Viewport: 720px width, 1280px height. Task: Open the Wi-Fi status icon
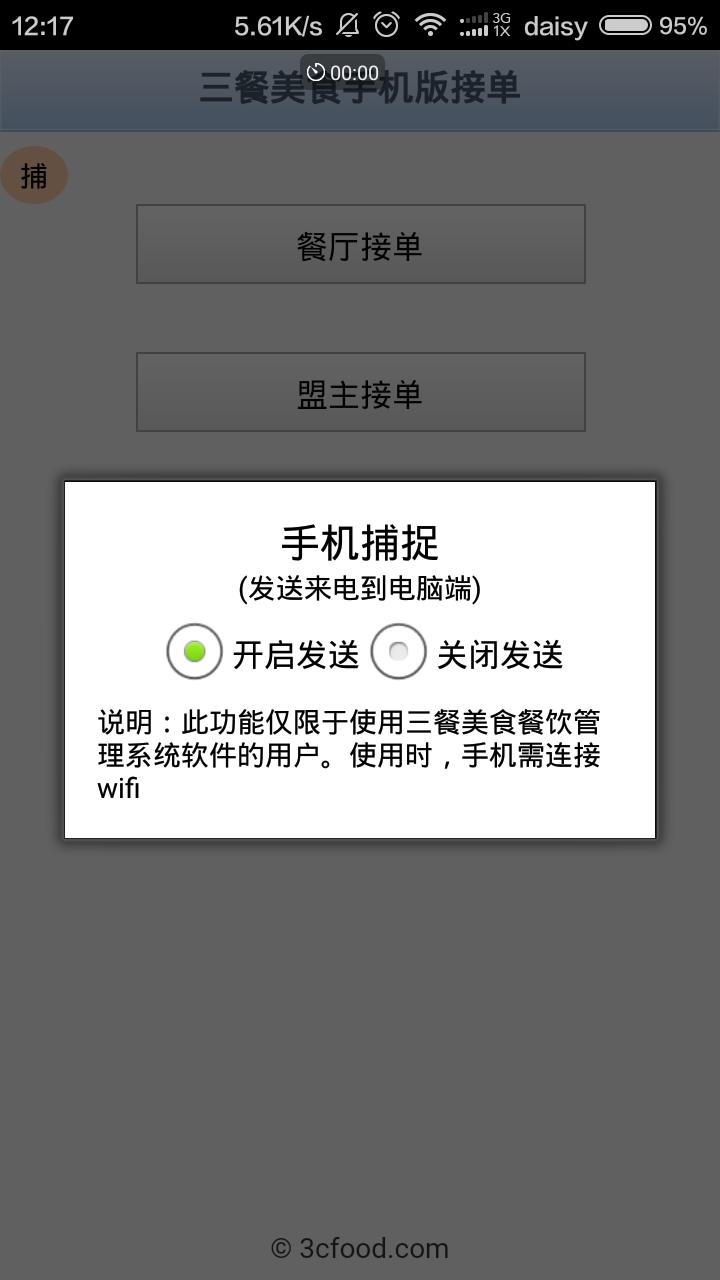click(430, 25)
